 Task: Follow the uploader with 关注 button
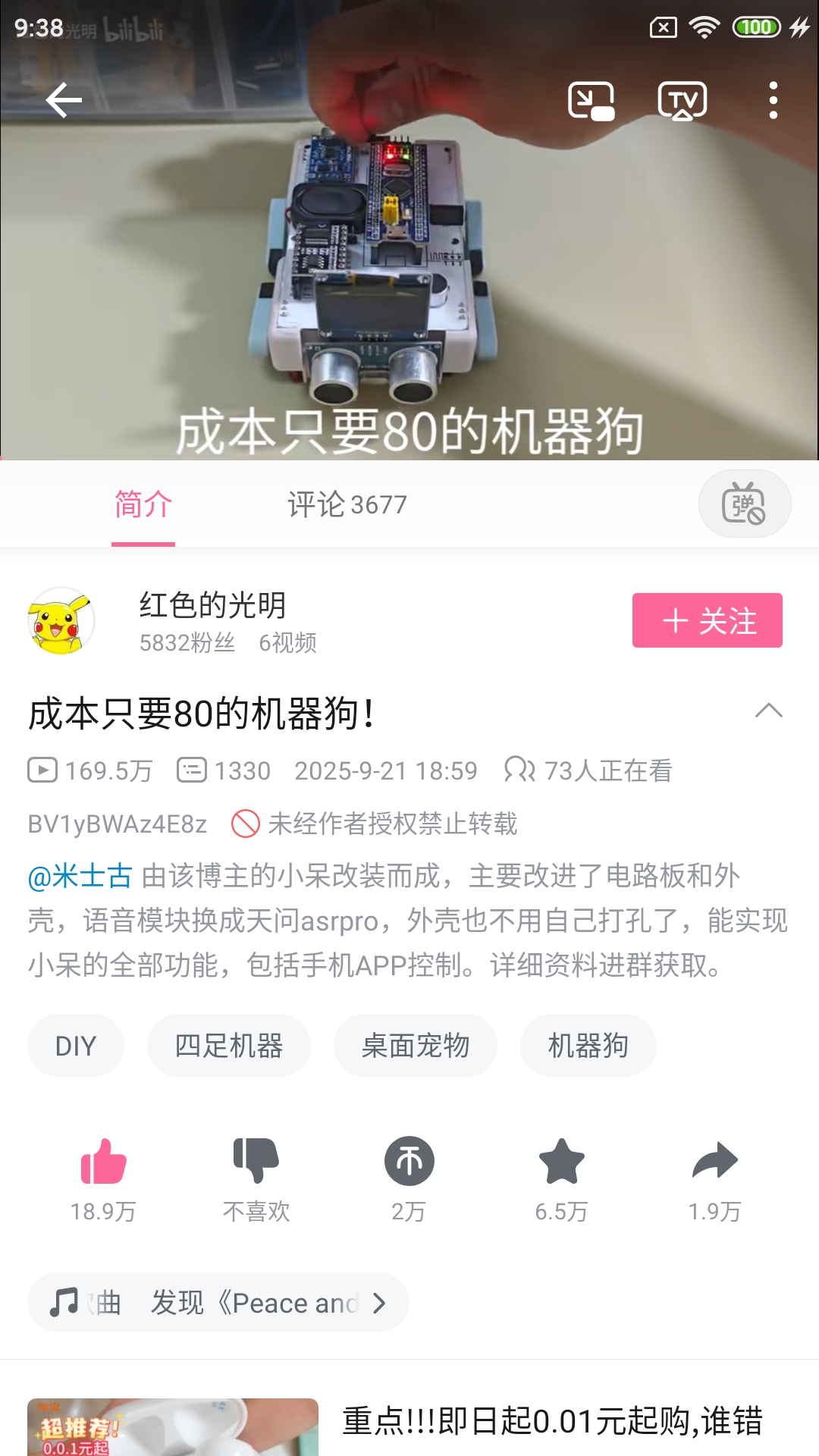(707, 620)
